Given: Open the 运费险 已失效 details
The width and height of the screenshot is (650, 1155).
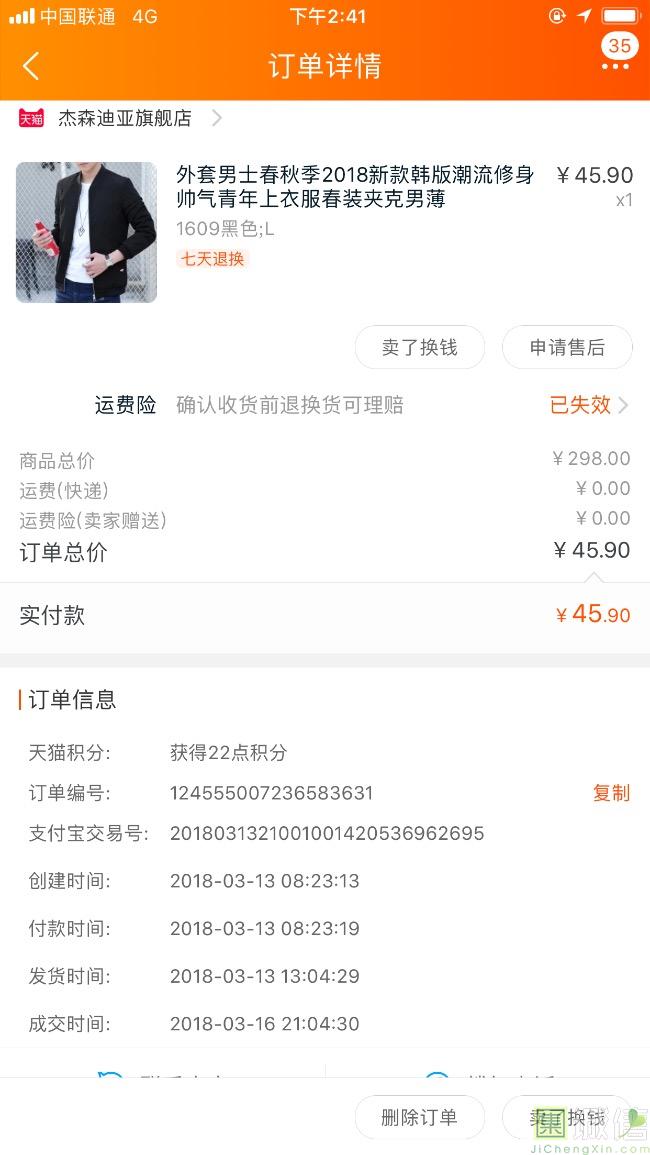Looking at the screenshot, I should (x=589, y=404).
